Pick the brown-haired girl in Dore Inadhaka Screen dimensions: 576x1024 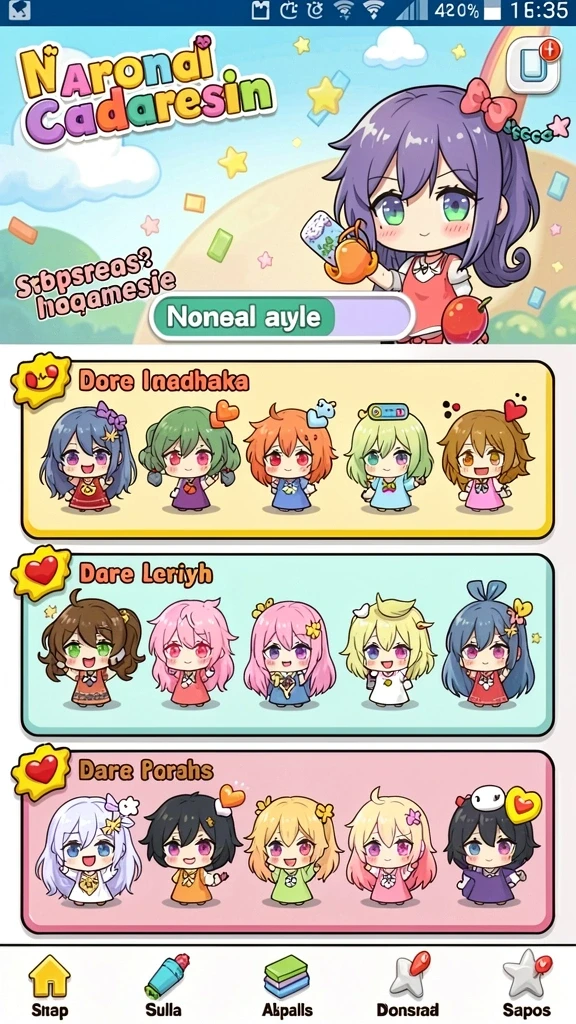[x=485, y=458]
